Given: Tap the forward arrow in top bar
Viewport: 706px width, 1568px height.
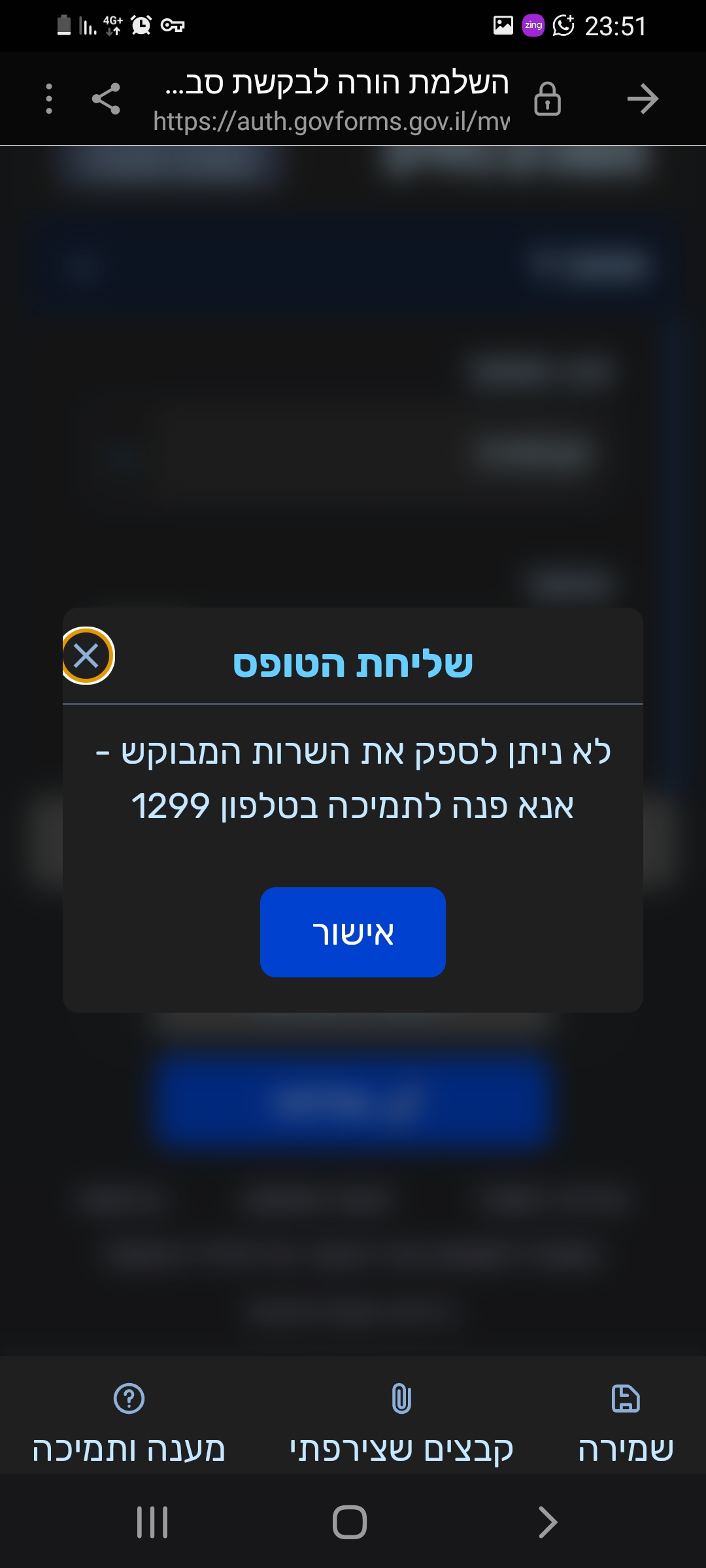Looking at the screenshot, I should [x=642, y=99].
